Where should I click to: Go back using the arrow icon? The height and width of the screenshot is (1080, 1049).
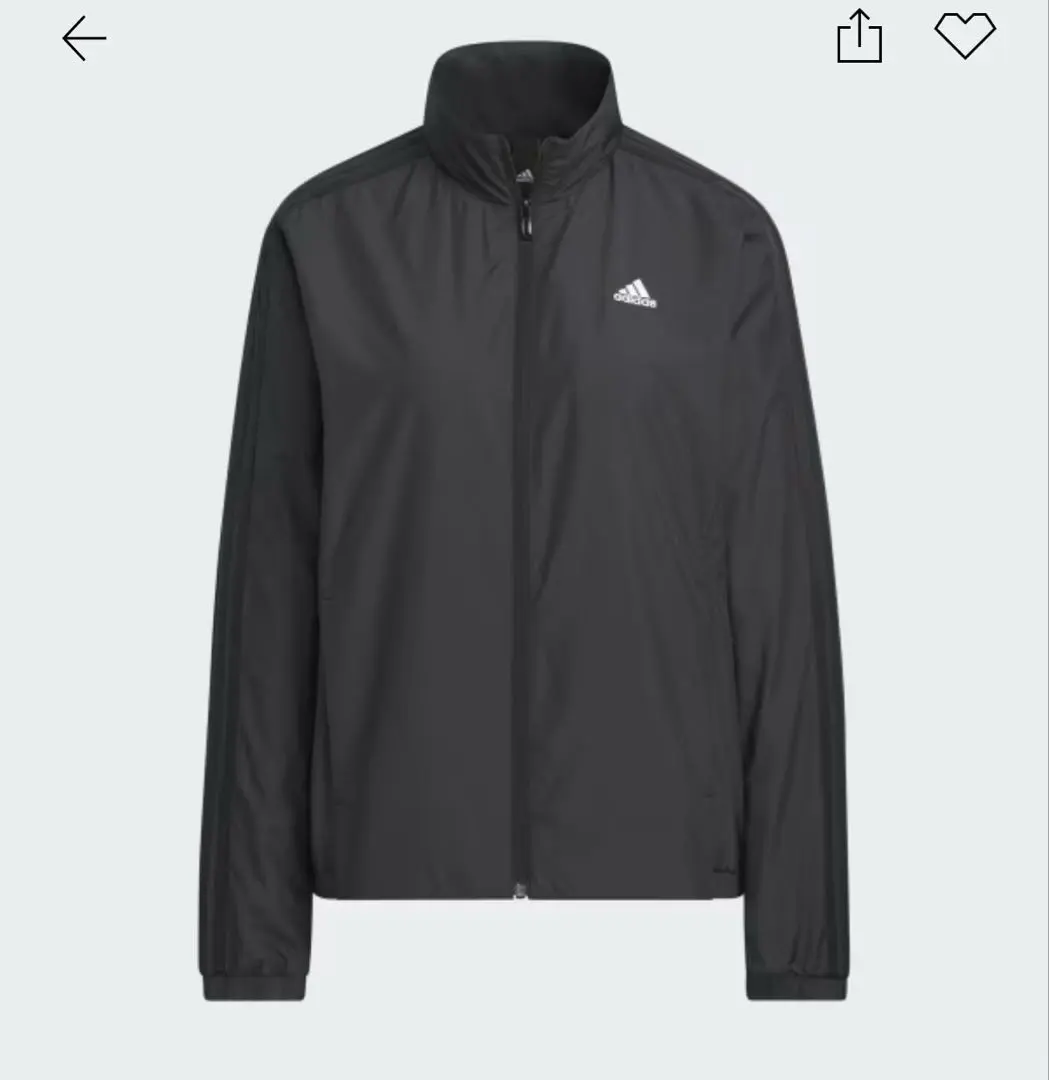pyautogui.click(x=84, y=38)
